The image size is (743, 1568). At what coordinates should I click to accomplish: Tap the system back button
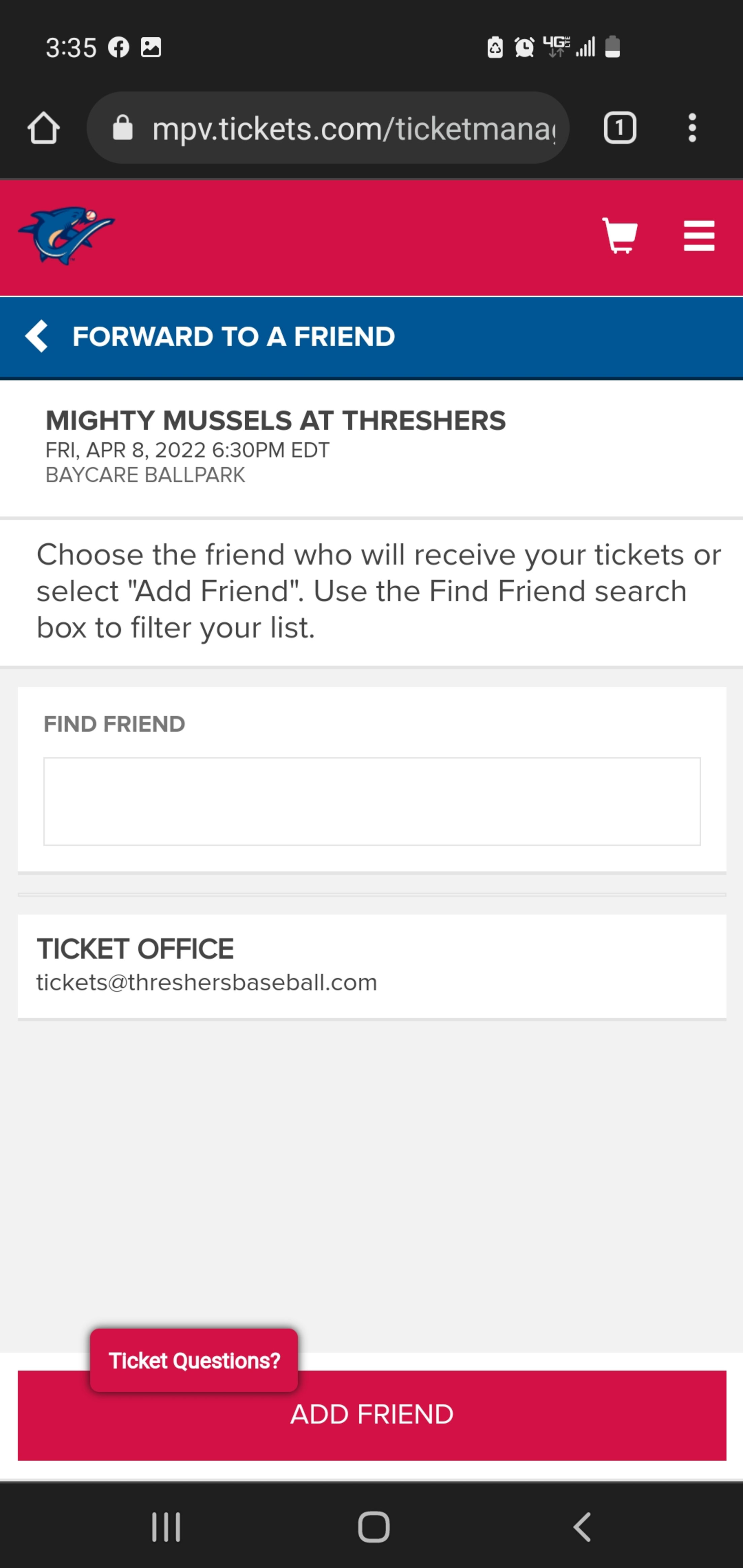tap(581, 1527)
